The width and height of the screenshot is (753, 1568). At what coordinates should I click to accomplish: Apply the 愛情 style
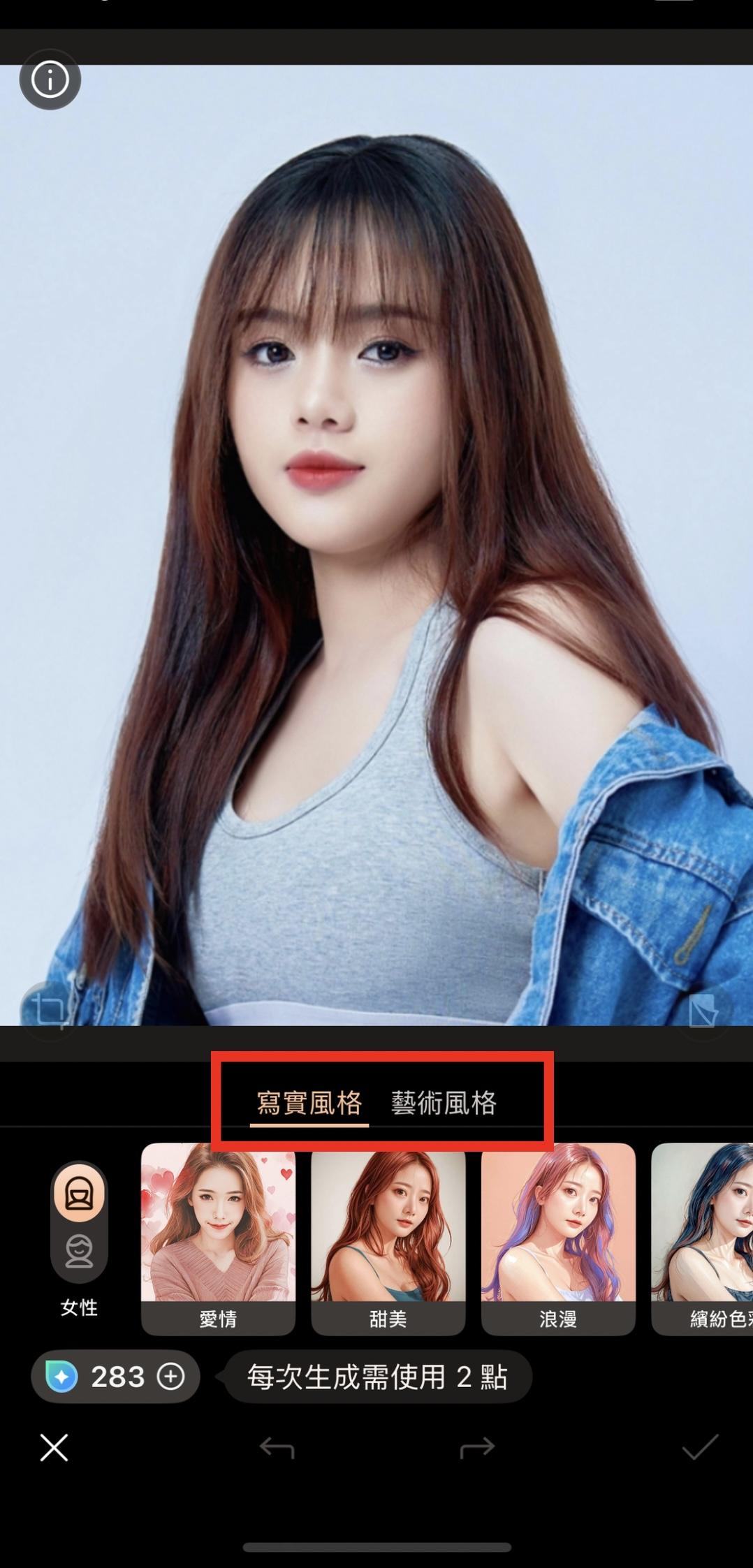point(218,1238)
